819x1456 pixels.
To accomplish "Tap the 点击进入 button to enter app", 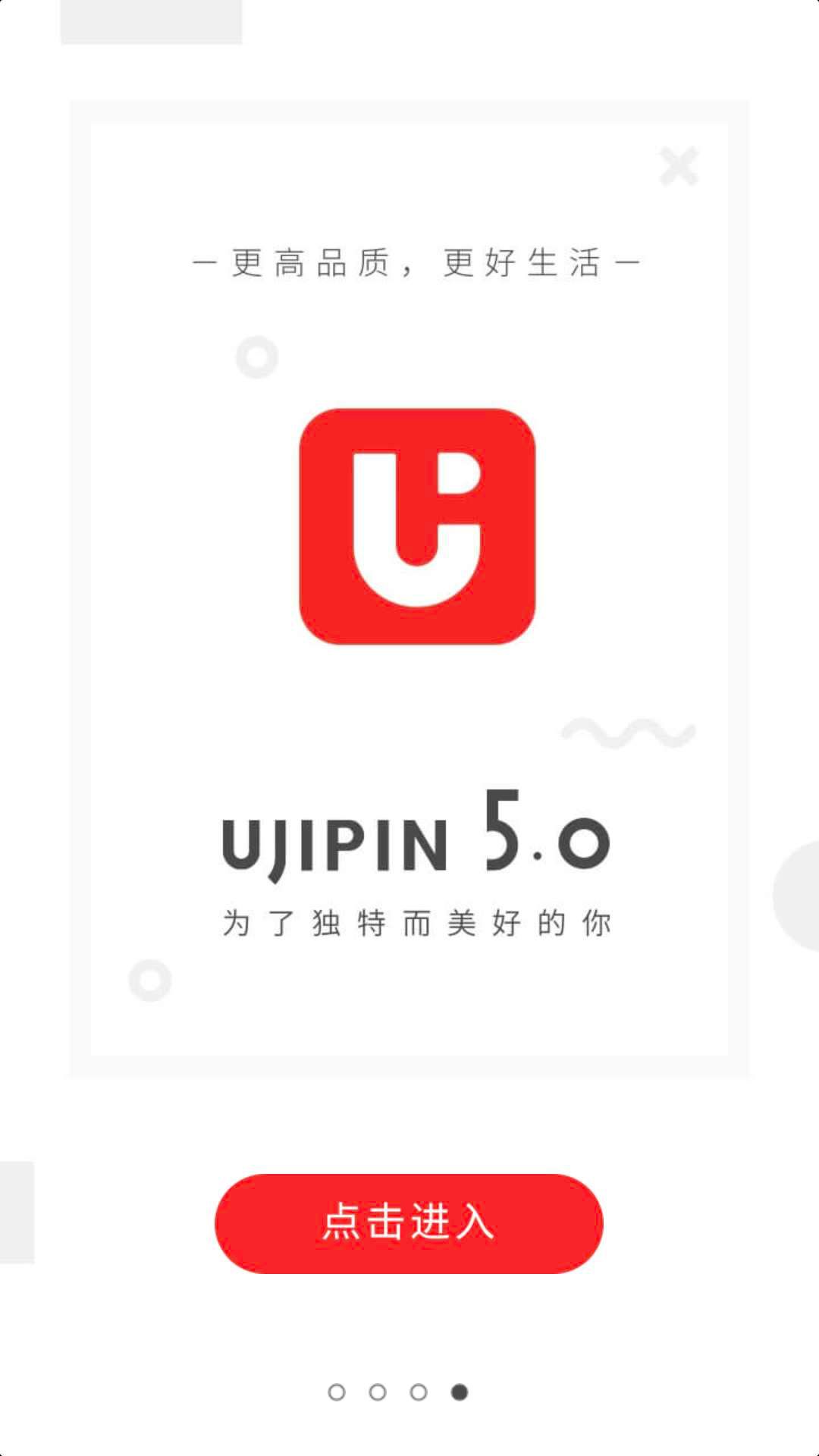I will click(x=409, y=1223).
